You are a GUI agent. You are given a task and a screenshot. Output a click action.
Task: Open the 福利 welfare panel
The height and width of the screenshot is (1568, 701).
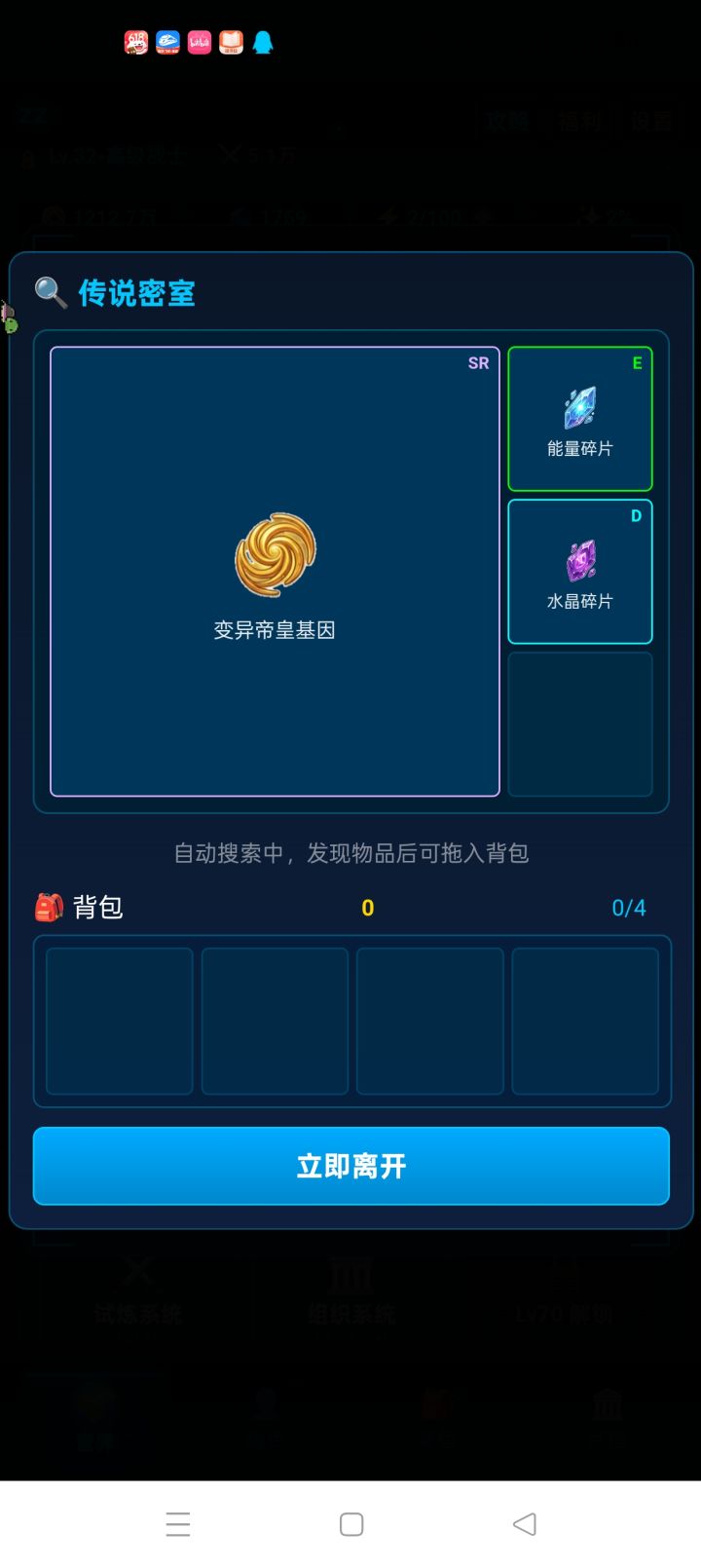[578, 120]
